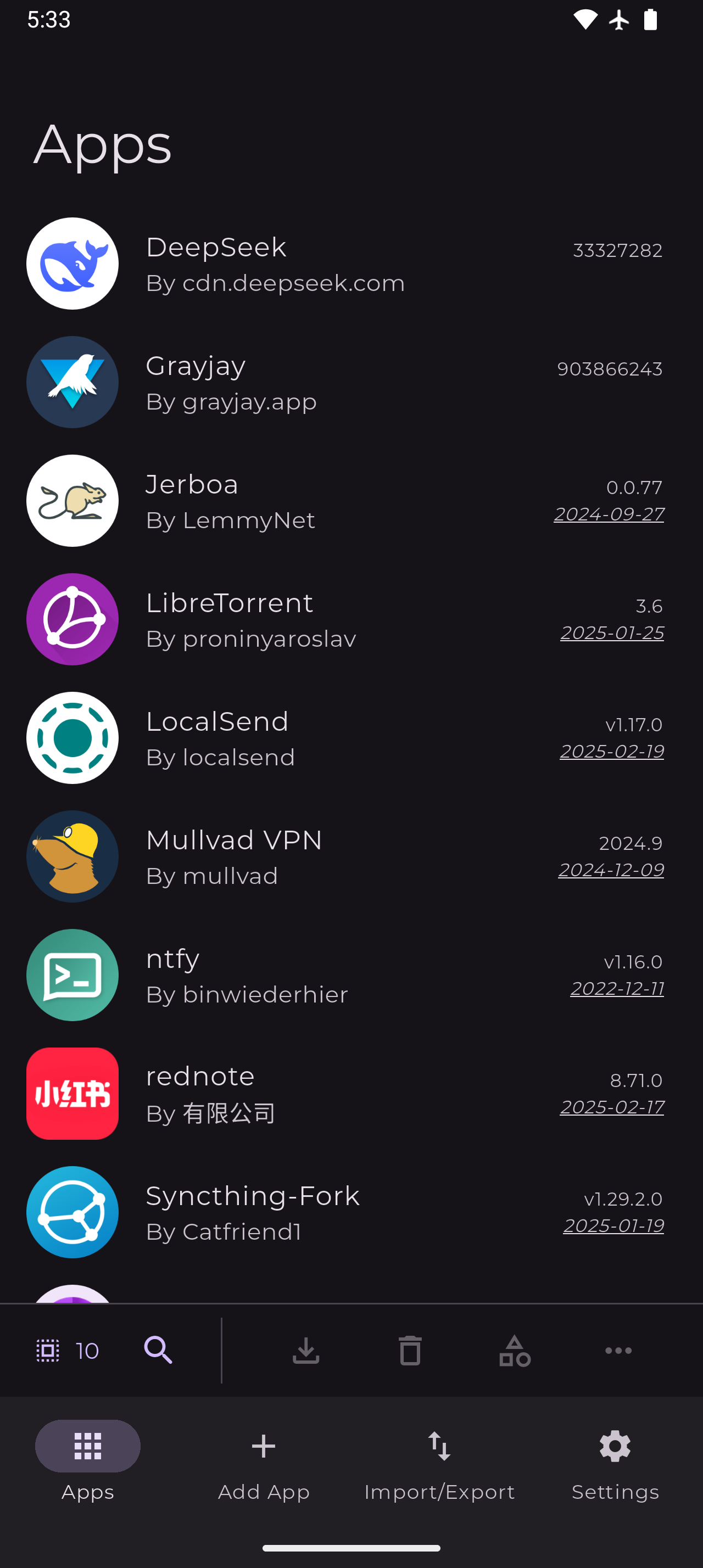
Task: Tap the Jerboa mouse app icon
Action: (x=72, y=500)
